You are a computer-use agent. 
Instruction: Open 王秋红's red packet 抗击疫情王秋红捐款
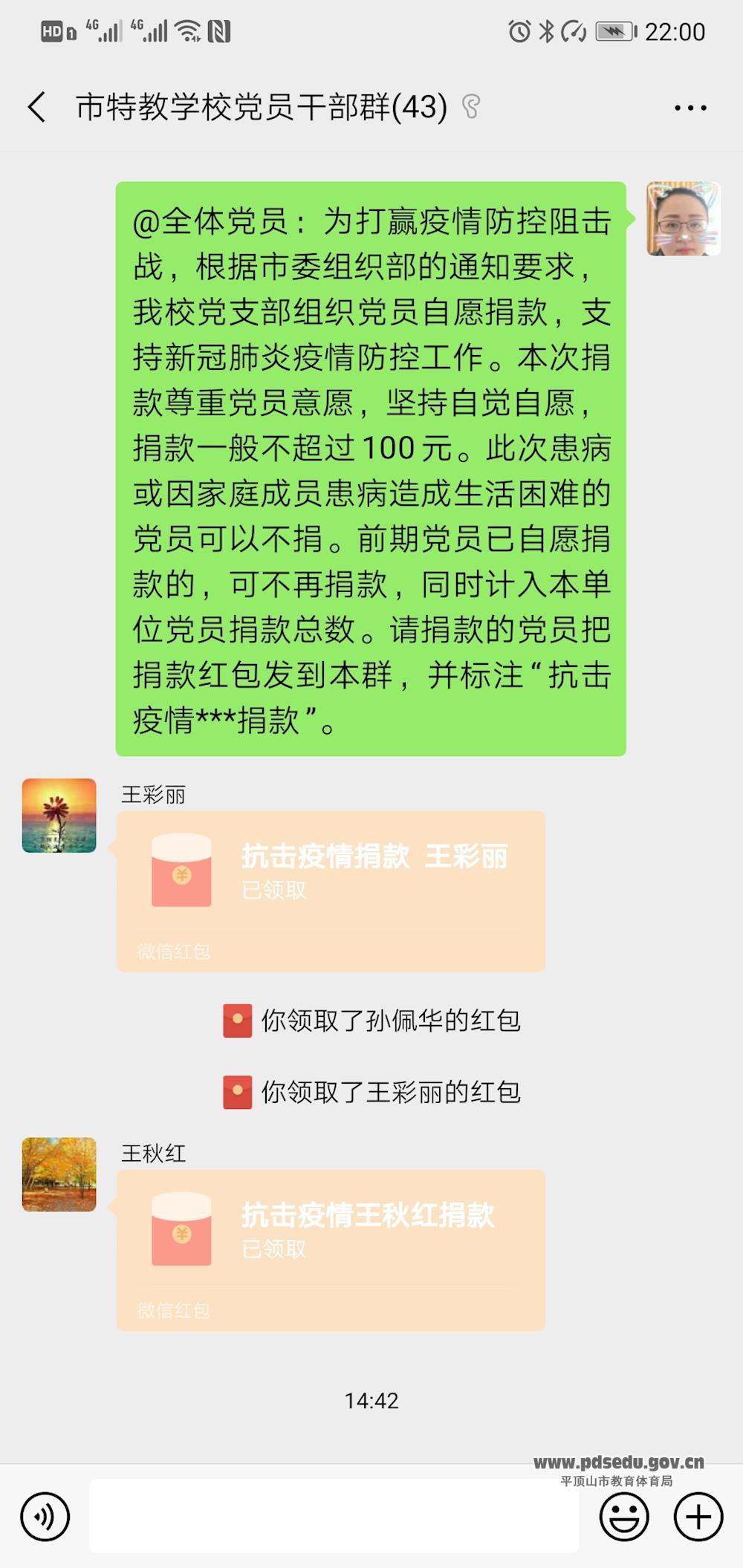331,1249
